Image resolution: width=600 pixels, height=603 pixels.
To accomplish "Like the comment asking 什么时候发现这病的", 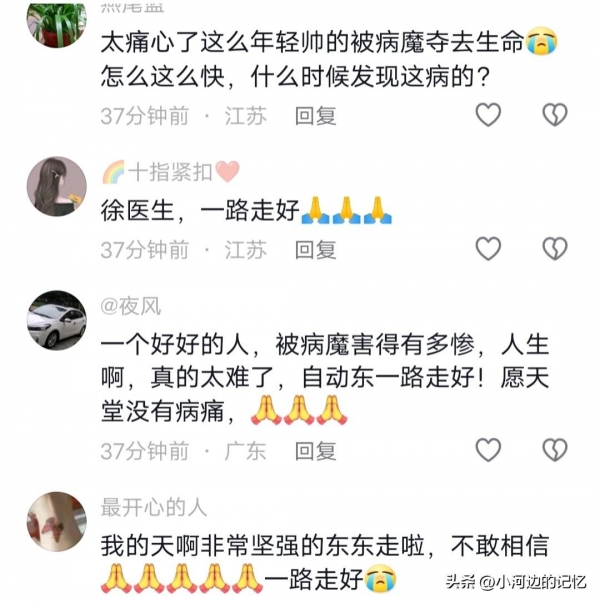I will 487,115.
